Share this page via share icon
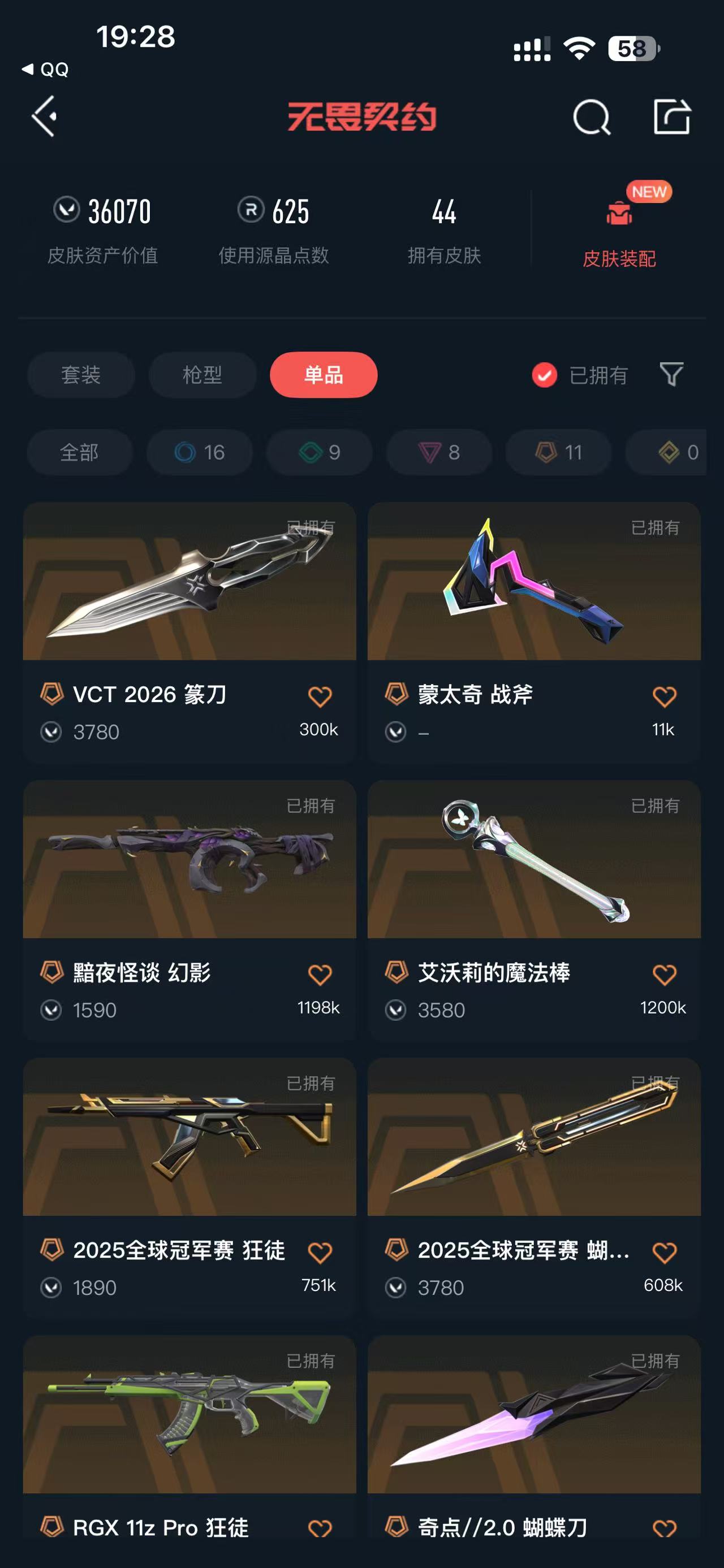This screenshot has width=724, height=1568. click(671, 116)
